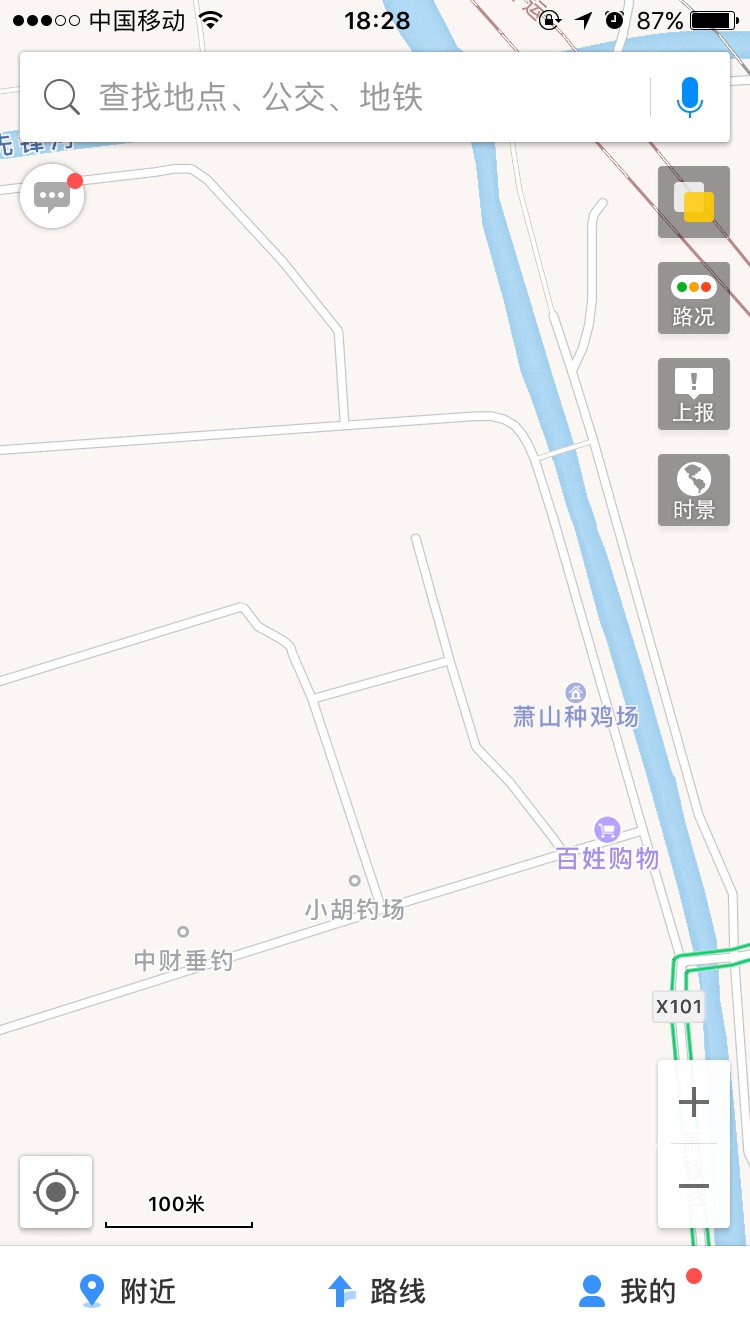
Task: Open the 时景 scene view icon
Action: [x=694, y=490]
